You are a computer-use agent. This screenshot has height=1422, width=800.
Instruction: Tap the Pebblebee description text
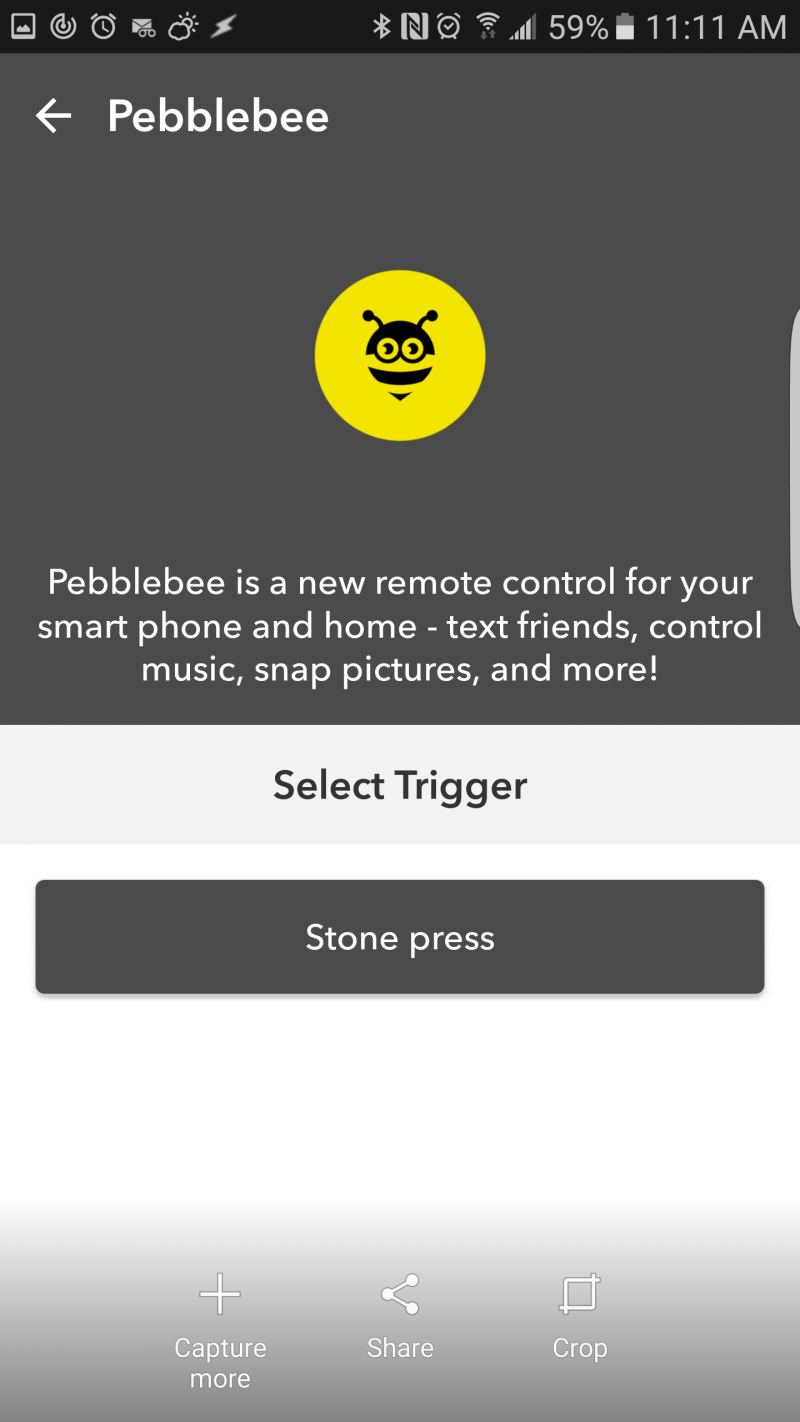pyautogui.click(x=400, y=625)
